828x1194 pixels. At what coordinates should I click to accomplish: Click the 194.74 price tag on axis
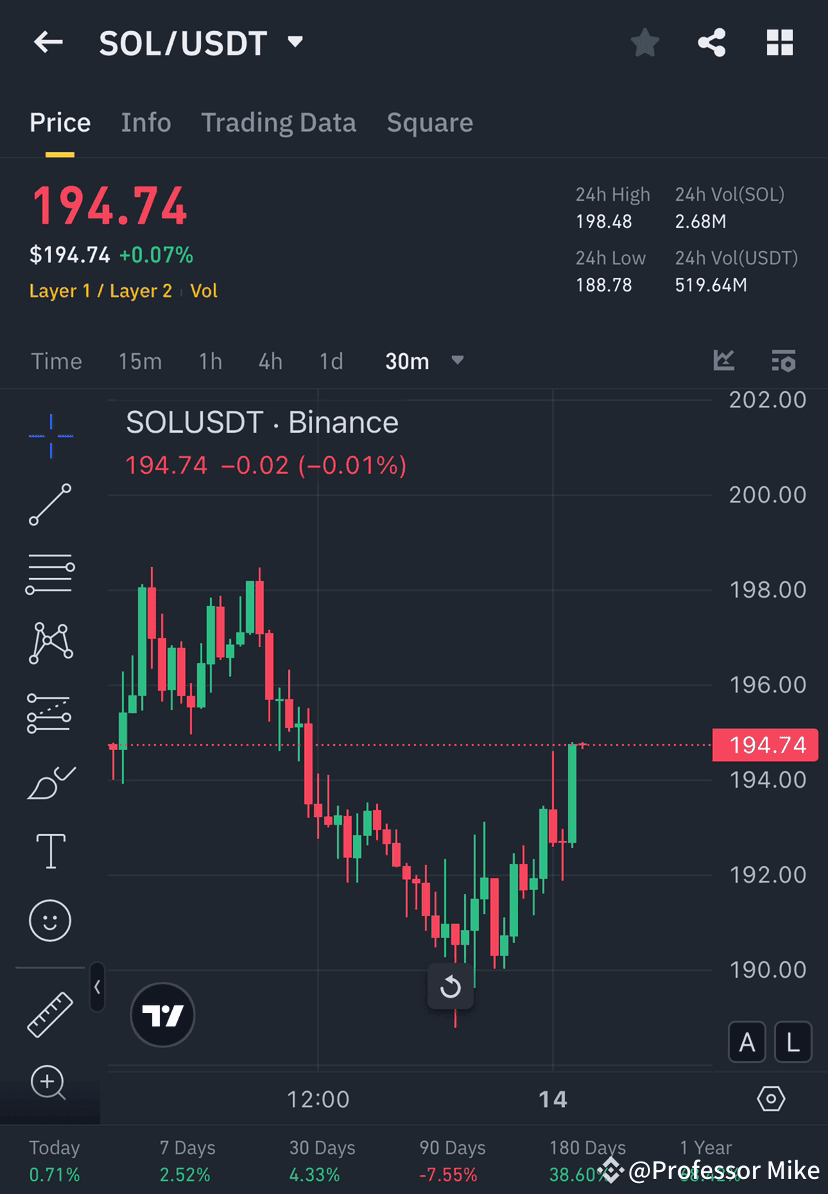click(x=765, y=745)
